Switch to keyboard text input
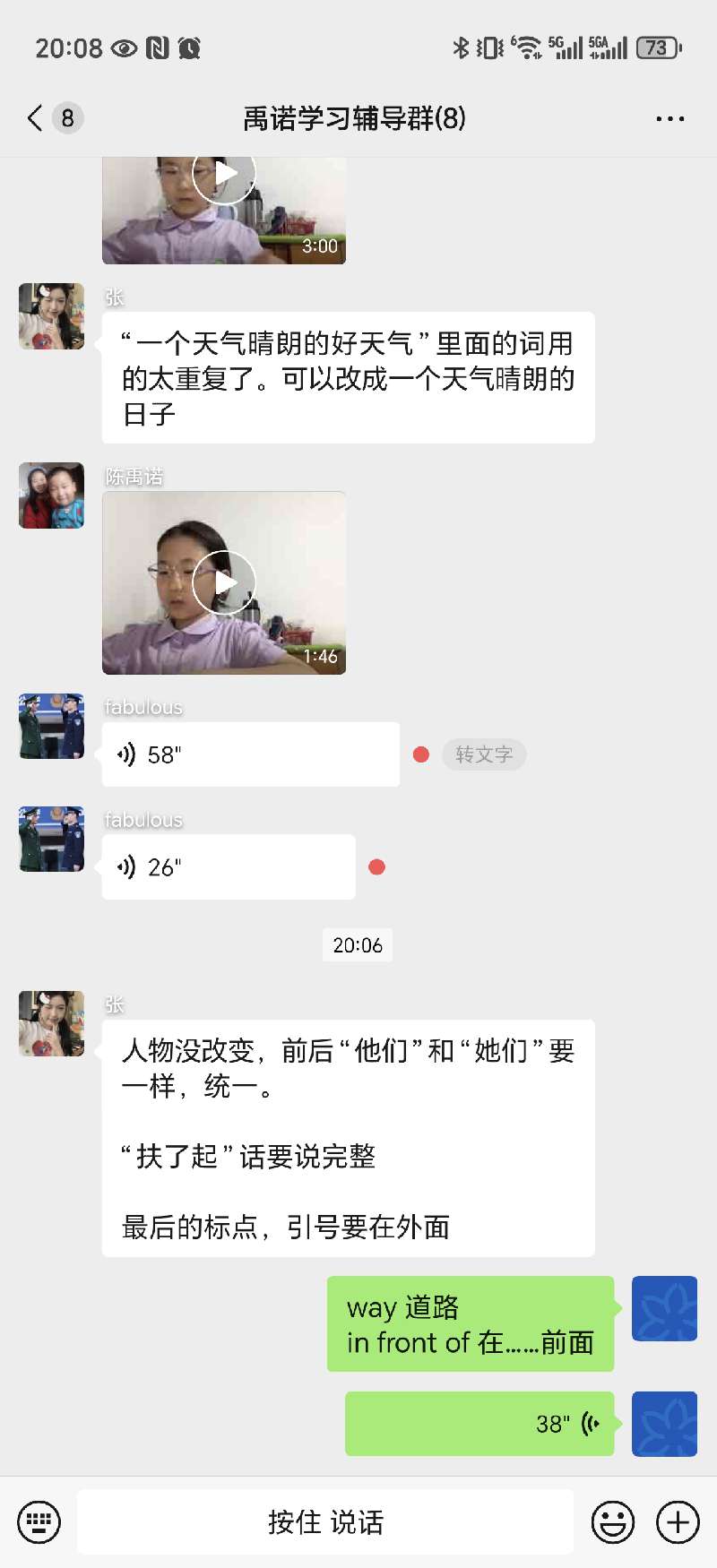Image resolution: width=717 pixels, height=1568 pixels. tap(39, 1522)
